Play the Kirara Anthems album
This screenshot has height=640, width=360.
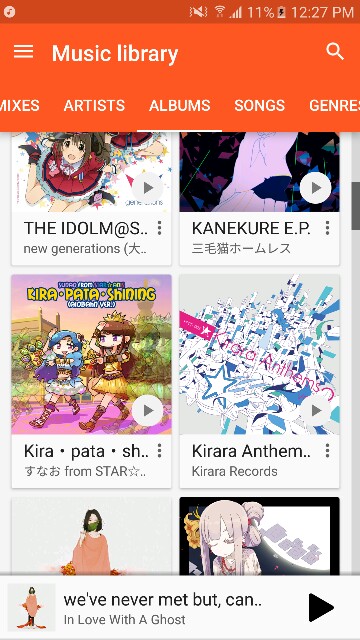point(316,411)
